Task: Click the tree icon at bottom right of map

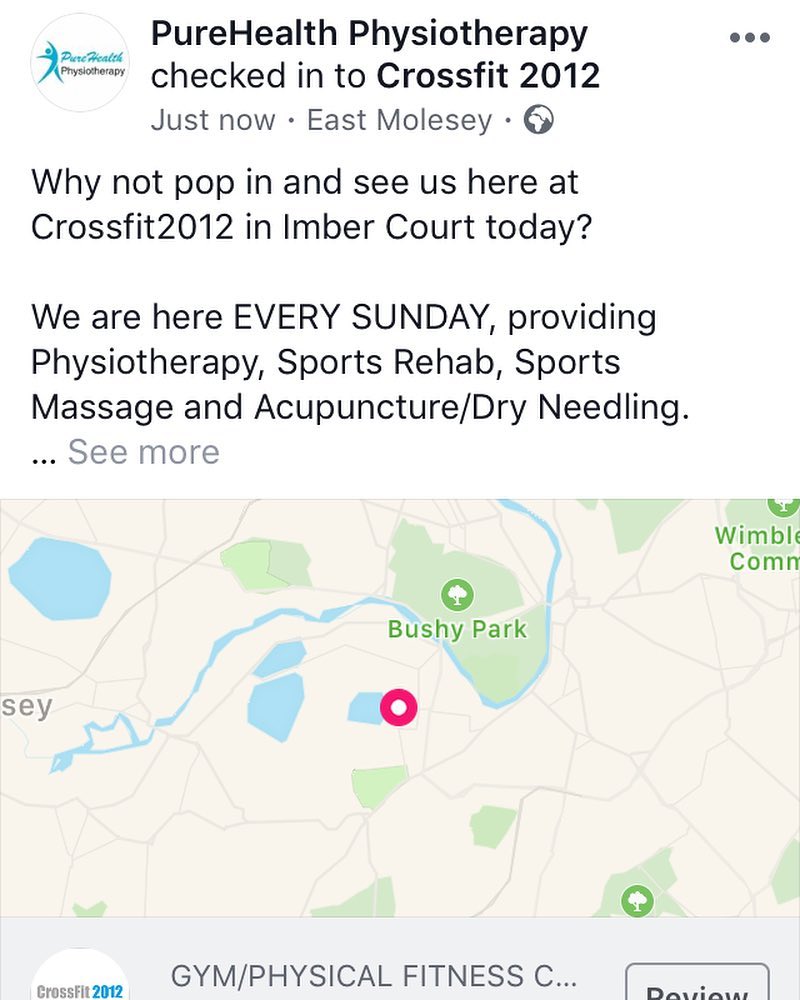Action: pyautogui.click(x=637, y=899)
